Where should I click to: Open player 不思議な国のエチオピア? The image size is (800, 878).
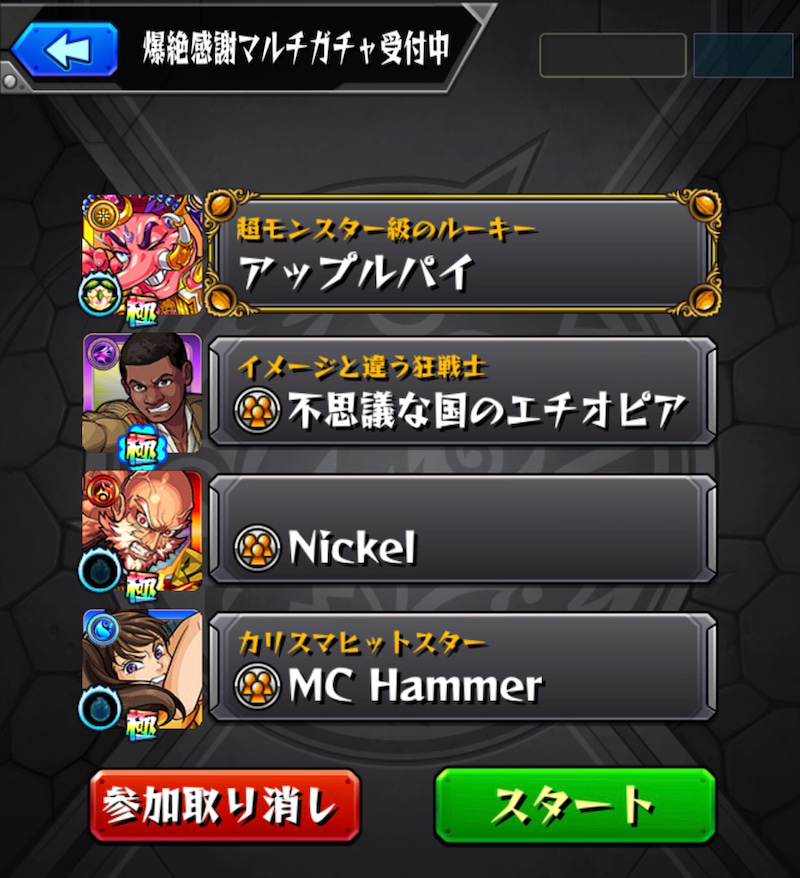point(461,391)
